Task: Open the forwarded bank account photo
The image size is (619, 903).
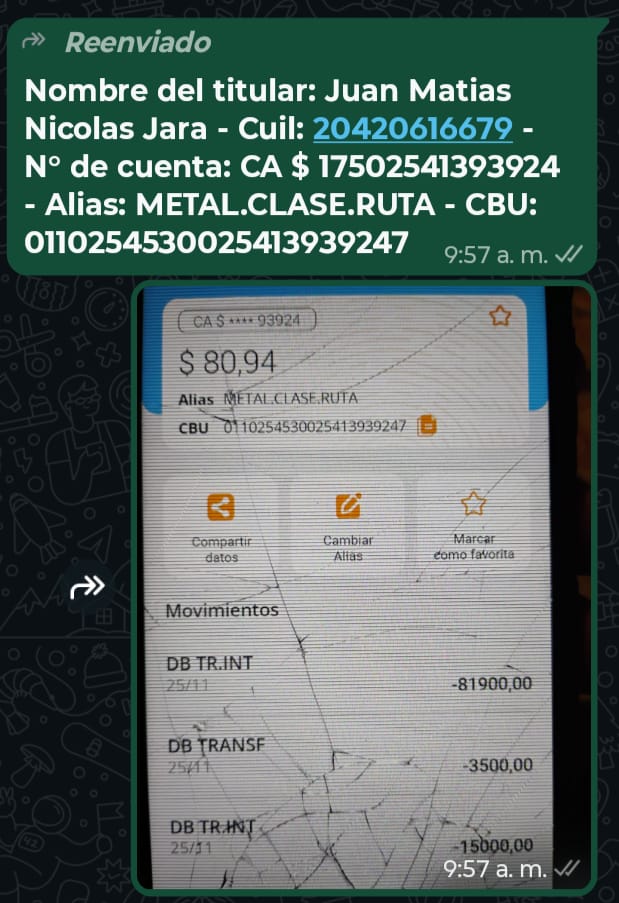Action: (x=365, y=590)
